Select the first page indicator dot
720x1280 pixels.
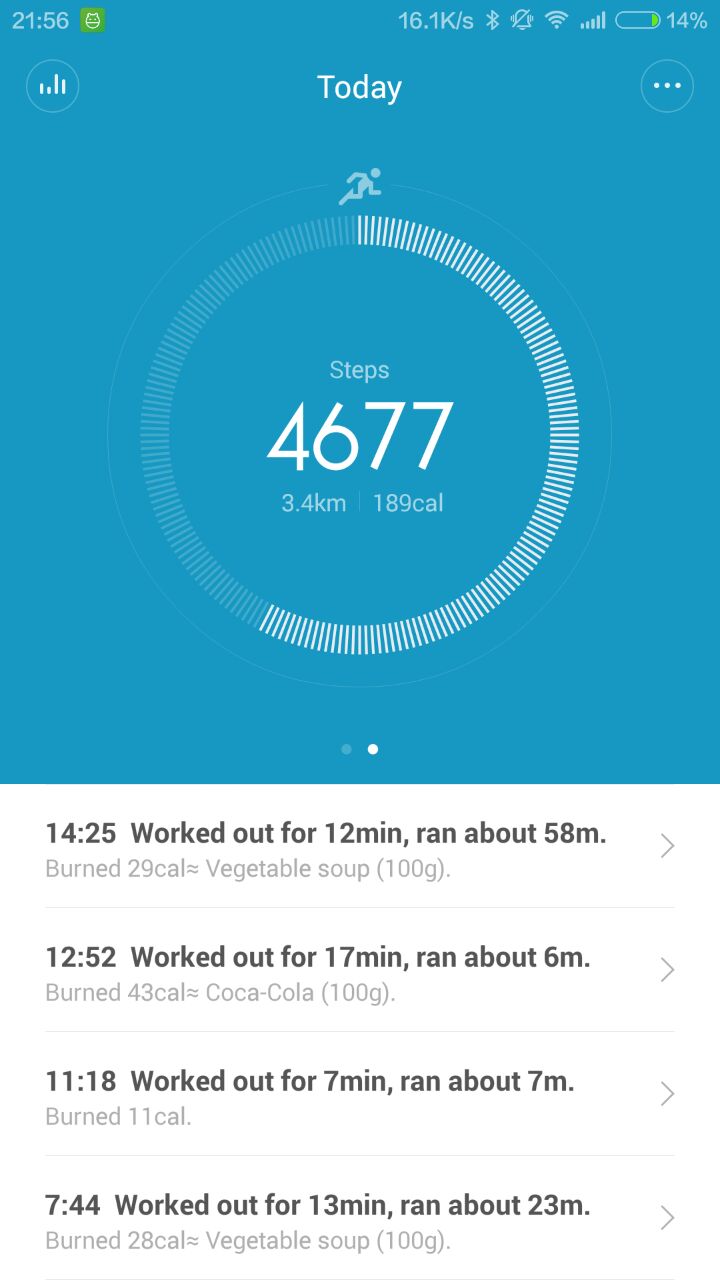(346, 749)
